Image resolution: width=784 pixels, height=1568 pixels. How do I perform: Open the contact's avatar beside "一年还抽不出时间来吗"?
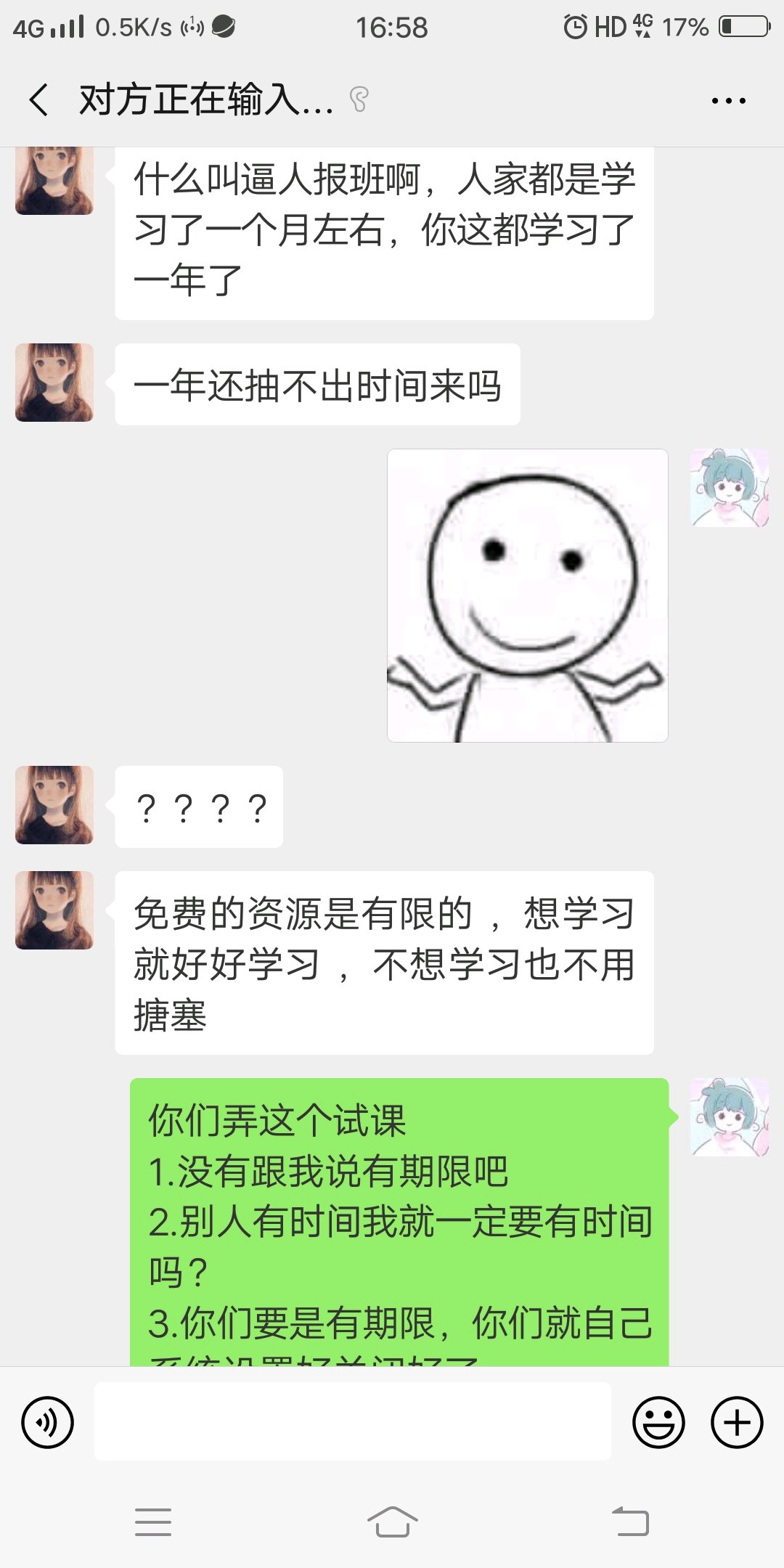[x=54, y=383]
